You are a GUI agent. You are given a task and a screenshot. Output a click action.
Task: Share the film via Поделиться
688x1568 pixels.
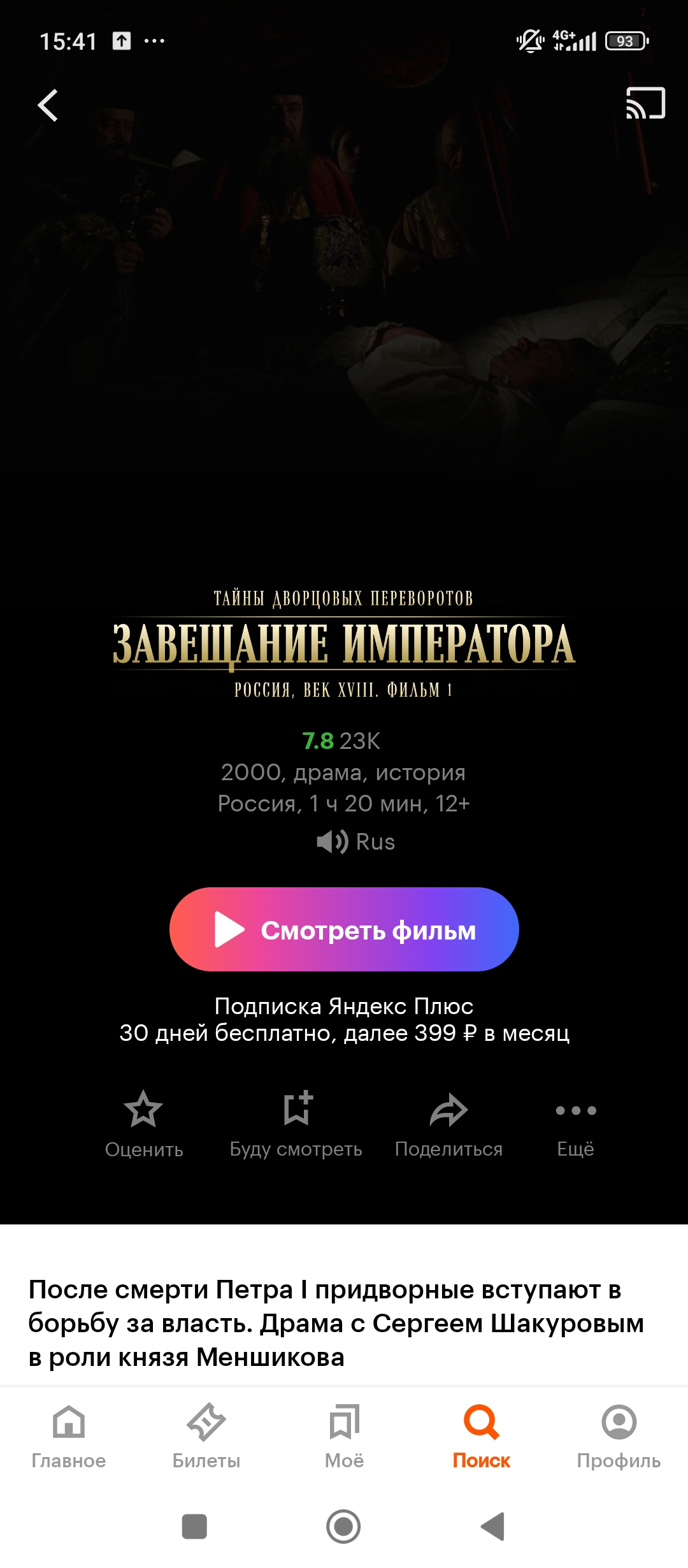pos(449,1124)
